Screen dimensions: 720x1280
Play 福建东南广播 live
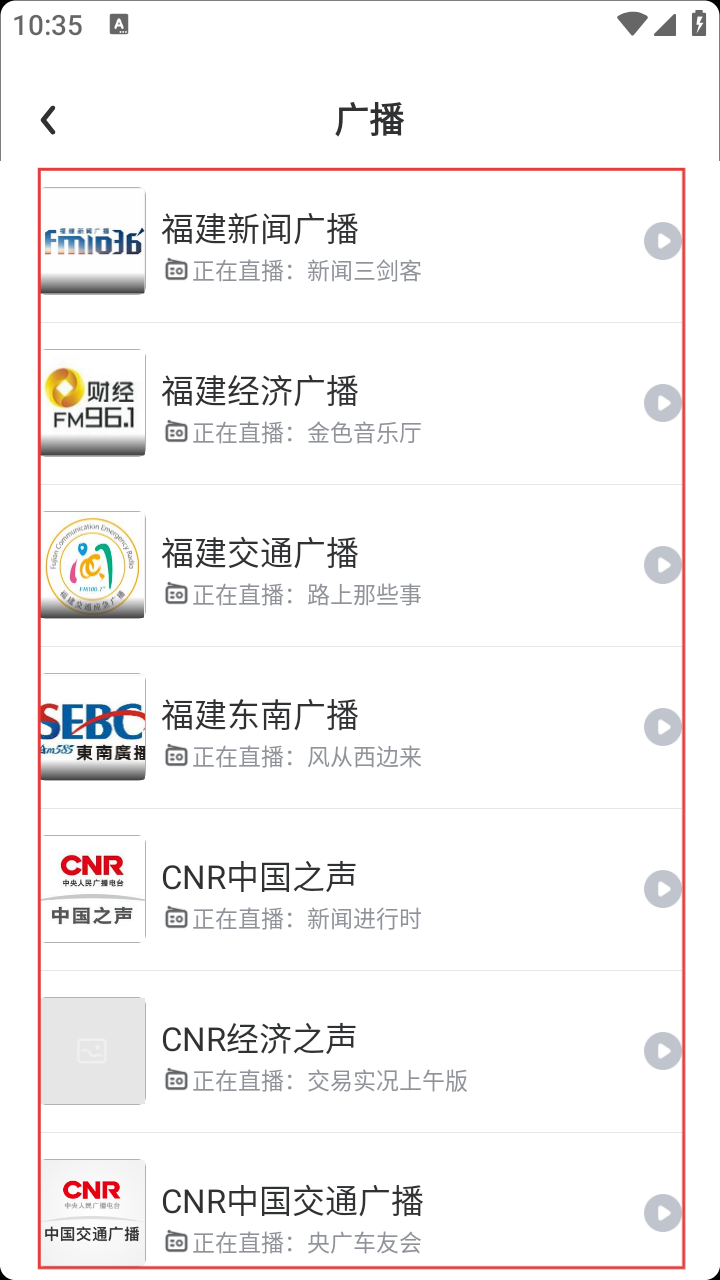click(662, 727)
